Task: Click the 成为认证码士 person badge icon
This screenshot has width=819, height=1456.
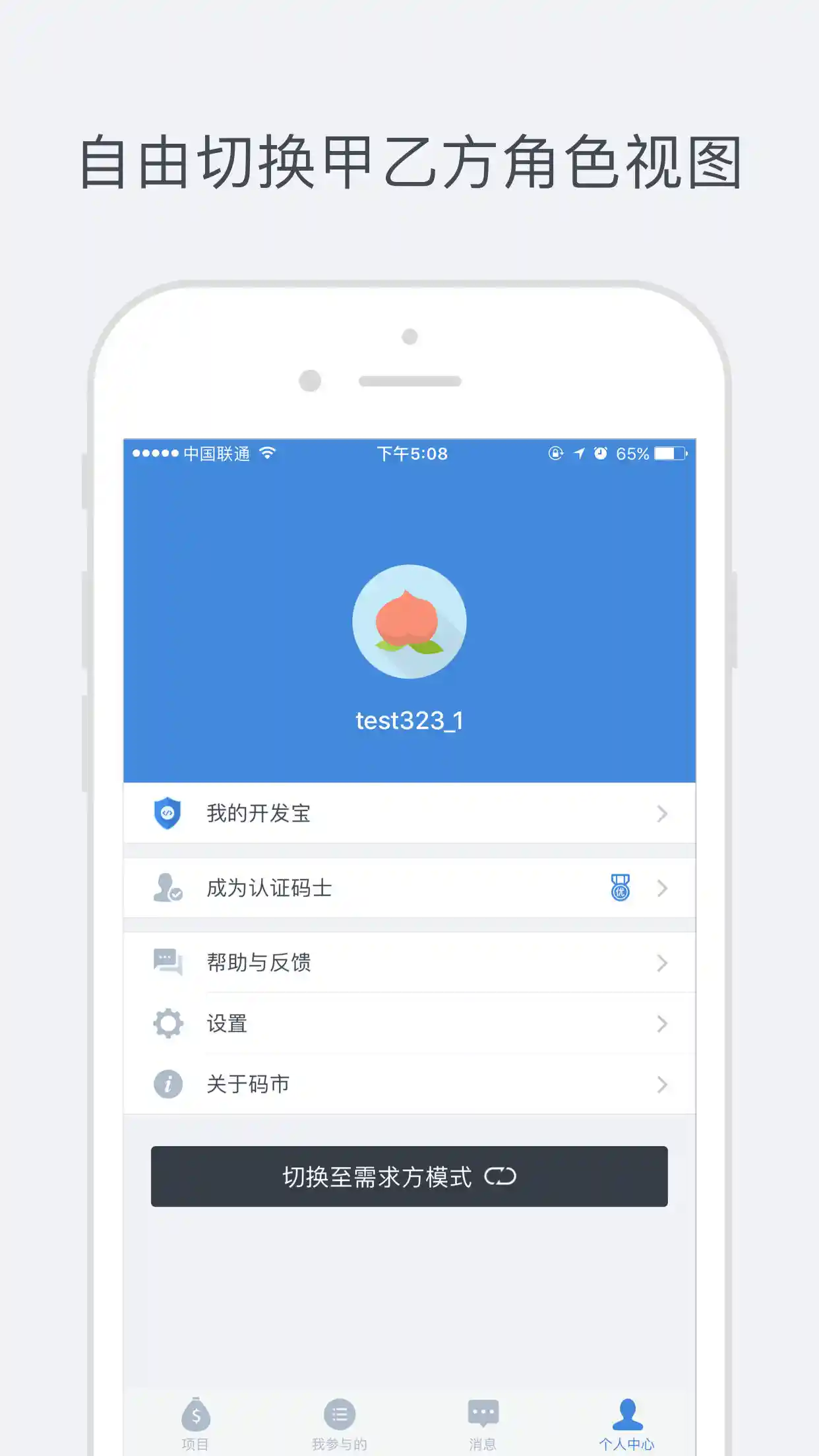Action: 167,887
